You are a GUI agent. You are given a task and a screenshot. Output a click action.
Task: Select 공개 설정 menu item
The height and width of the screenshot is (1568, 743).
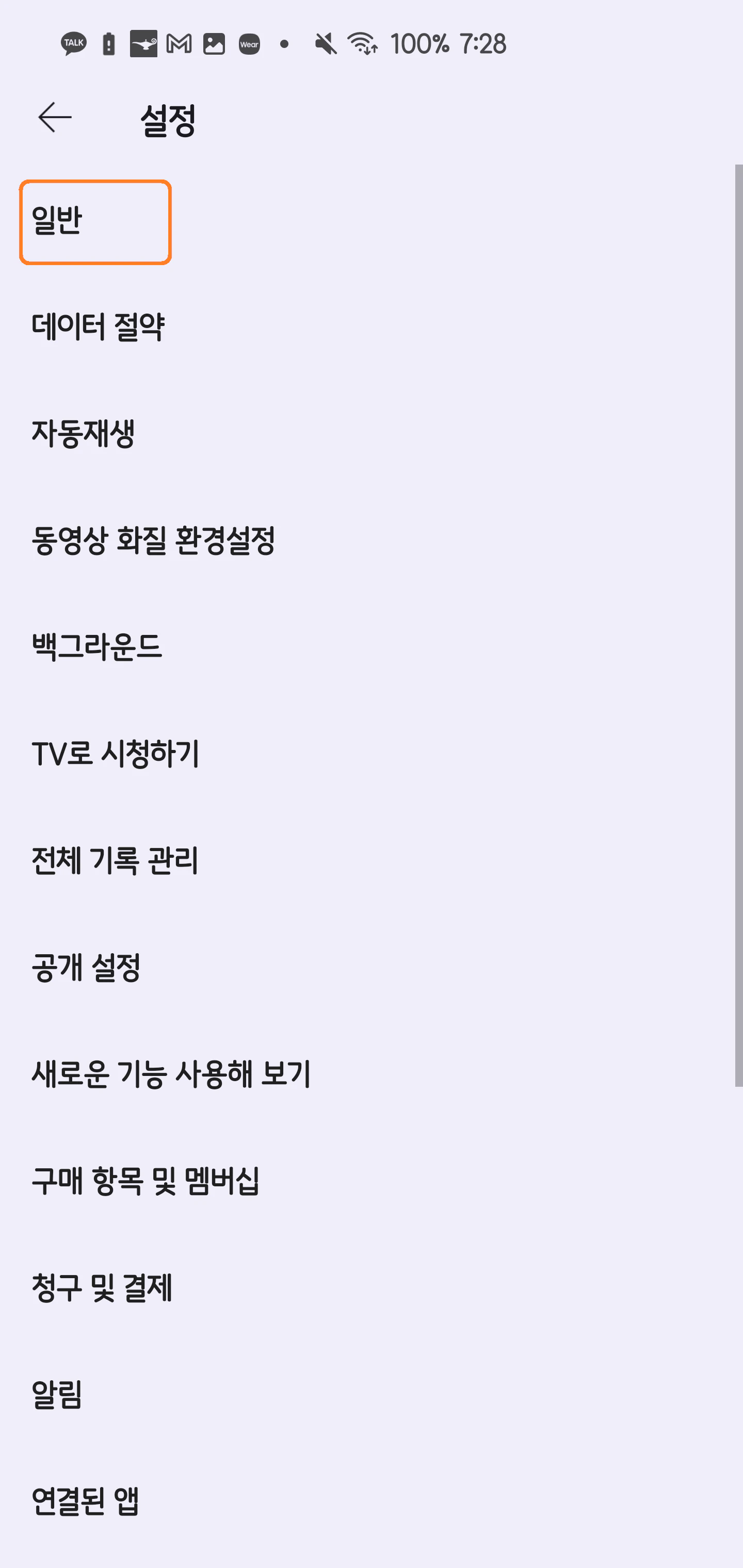(x=86, y=970)
